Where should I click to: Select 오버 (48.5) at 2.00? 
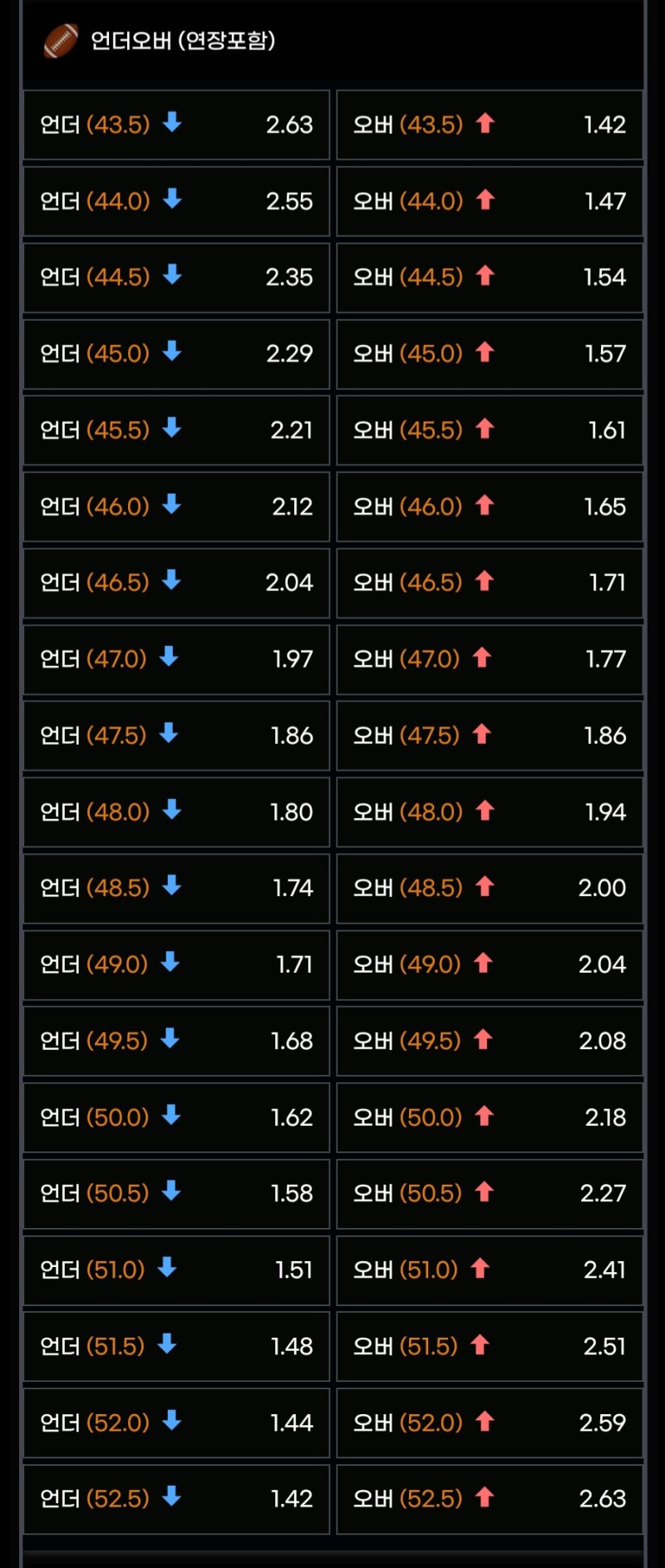pos(490,888)
